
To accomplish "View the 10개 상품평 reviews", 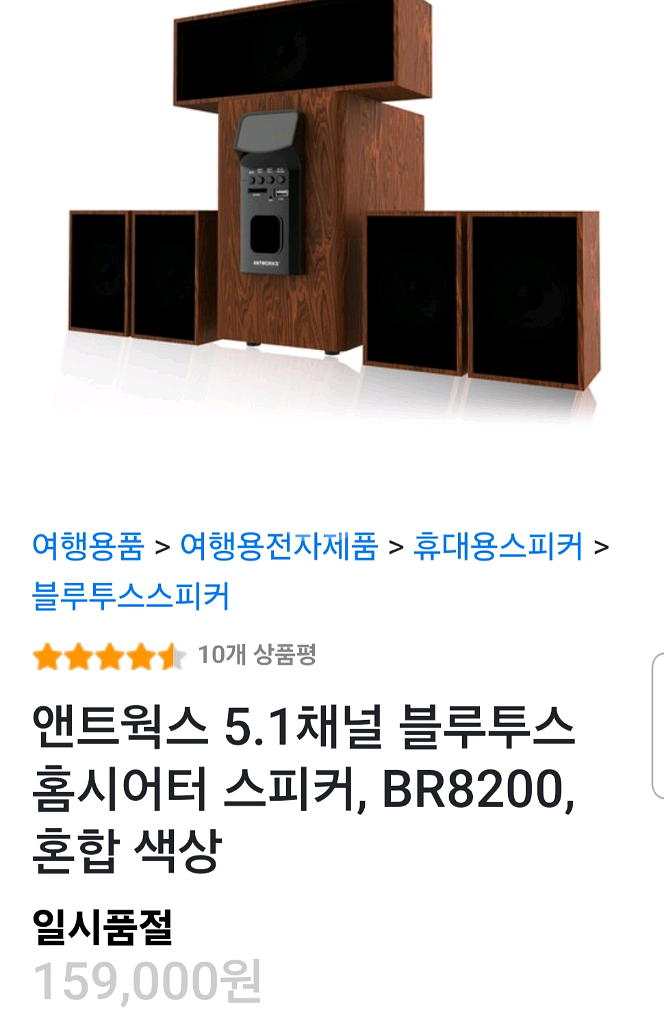I will (x=256, y=656).
